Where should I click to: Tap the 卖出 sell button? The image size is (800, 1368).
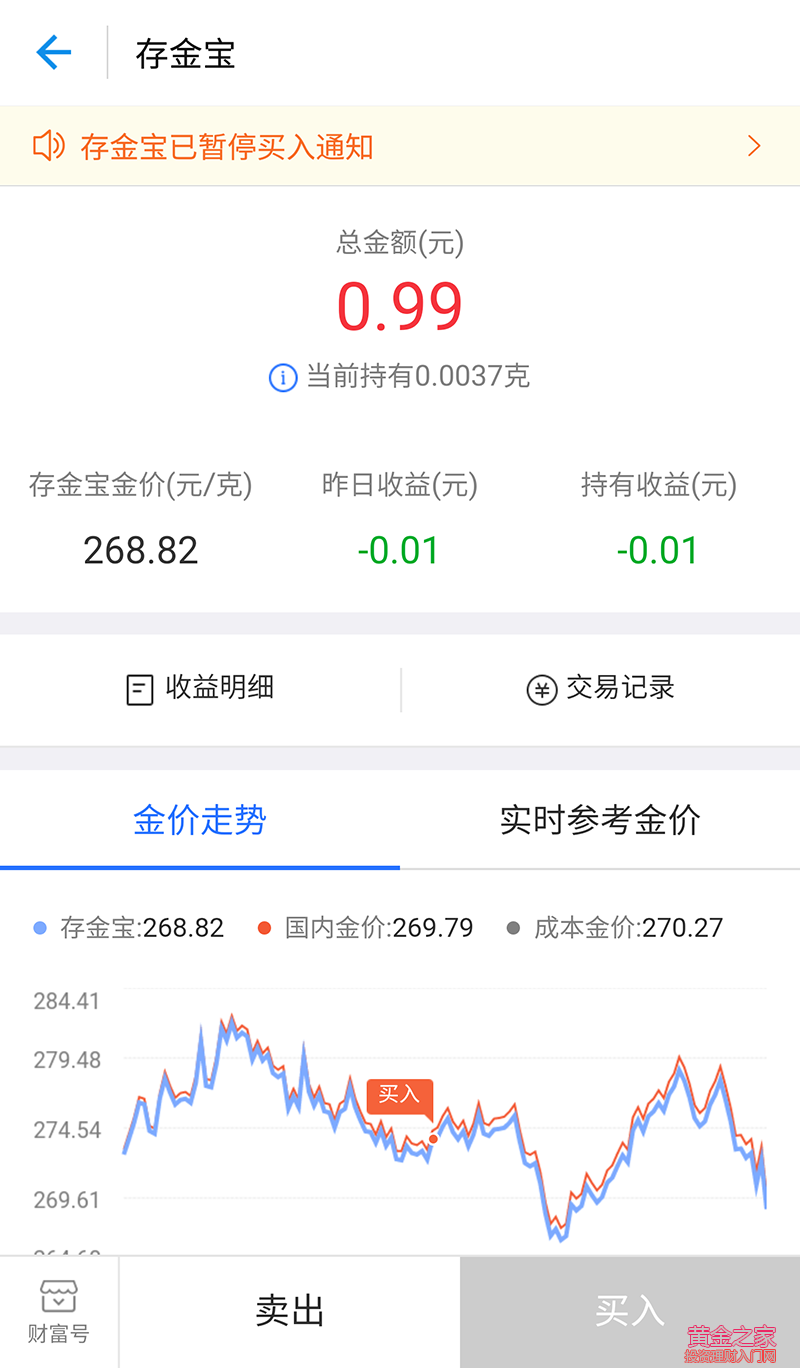[x=290, y=1311]
